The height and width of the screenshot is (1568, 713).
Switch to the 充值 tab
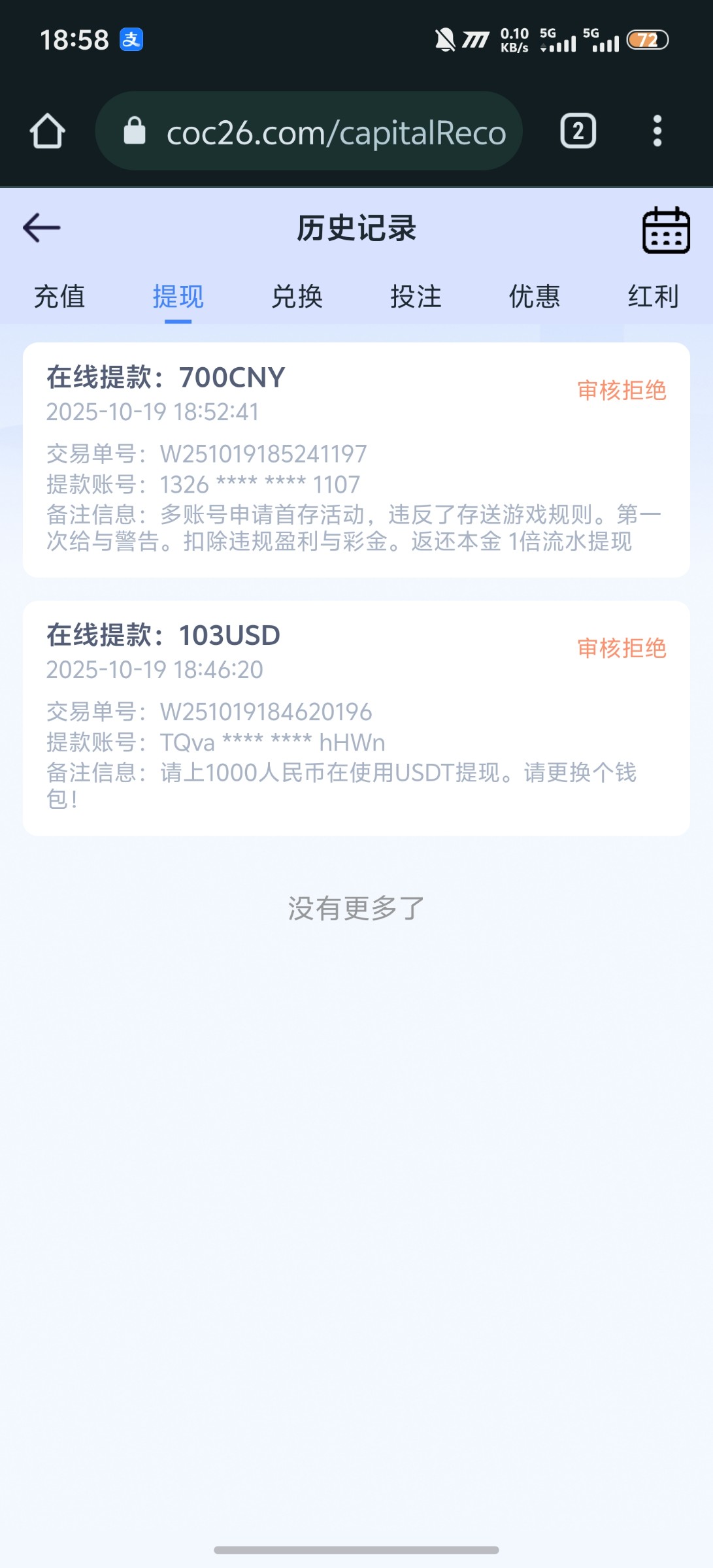coord(59,297)
